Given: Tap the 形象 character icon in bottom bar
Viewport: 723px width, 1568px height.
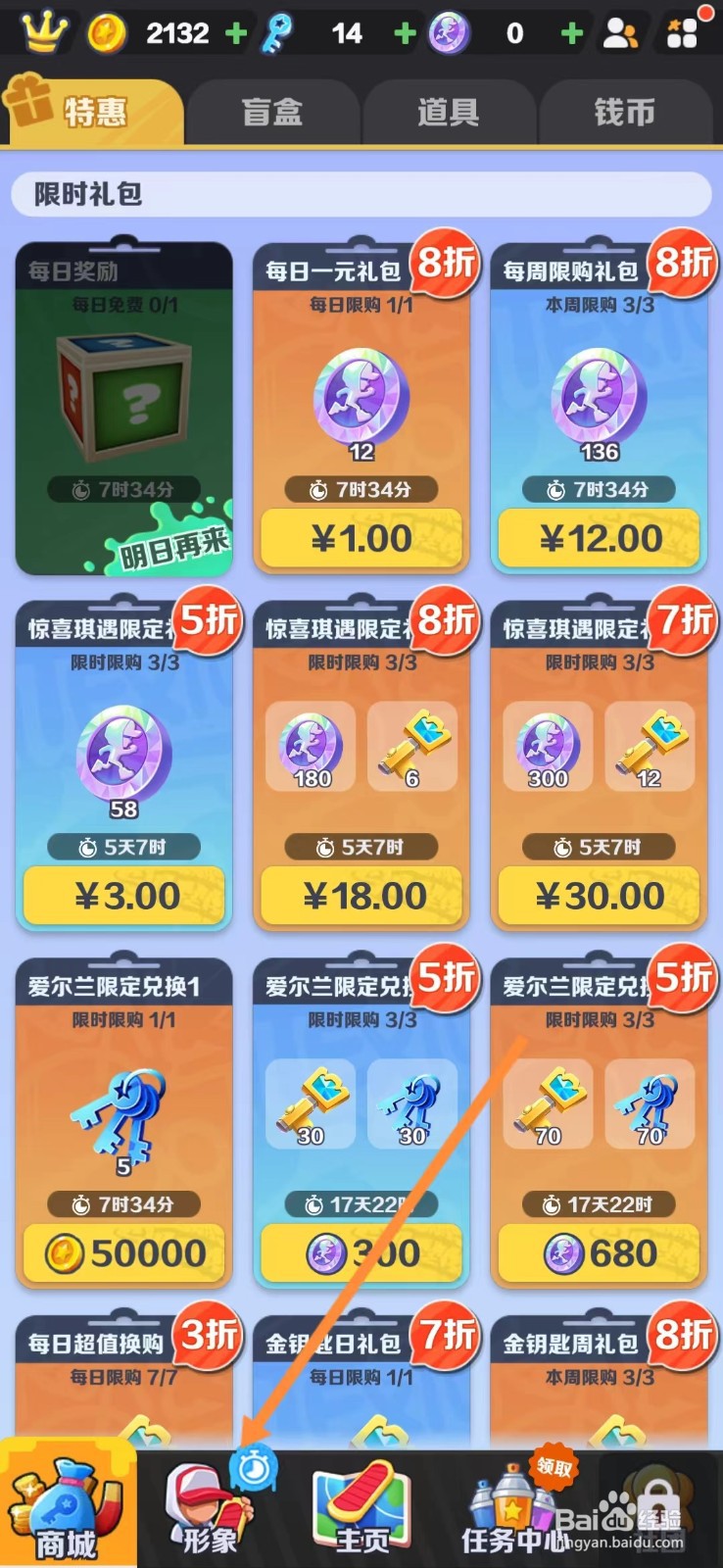Looking at the screenshot, I should click(206, 1506).
